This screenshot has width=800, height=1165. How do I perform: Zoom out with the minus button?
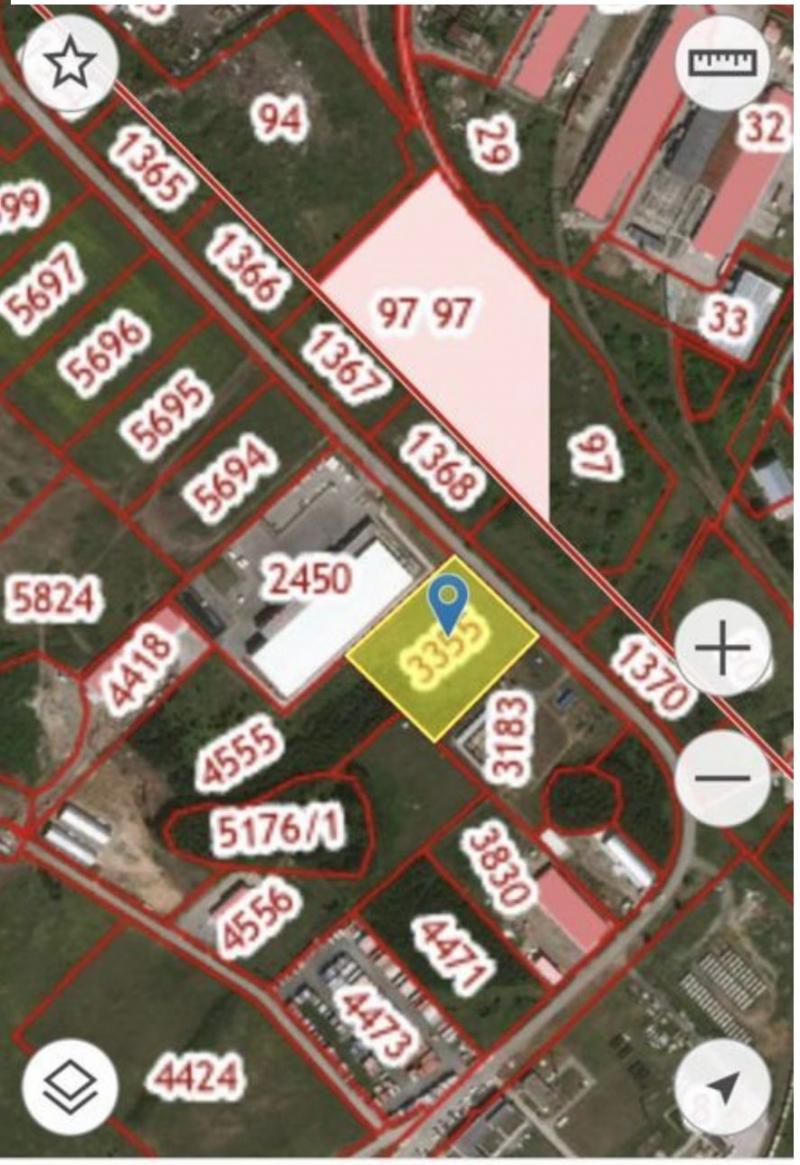pos(722,777)
